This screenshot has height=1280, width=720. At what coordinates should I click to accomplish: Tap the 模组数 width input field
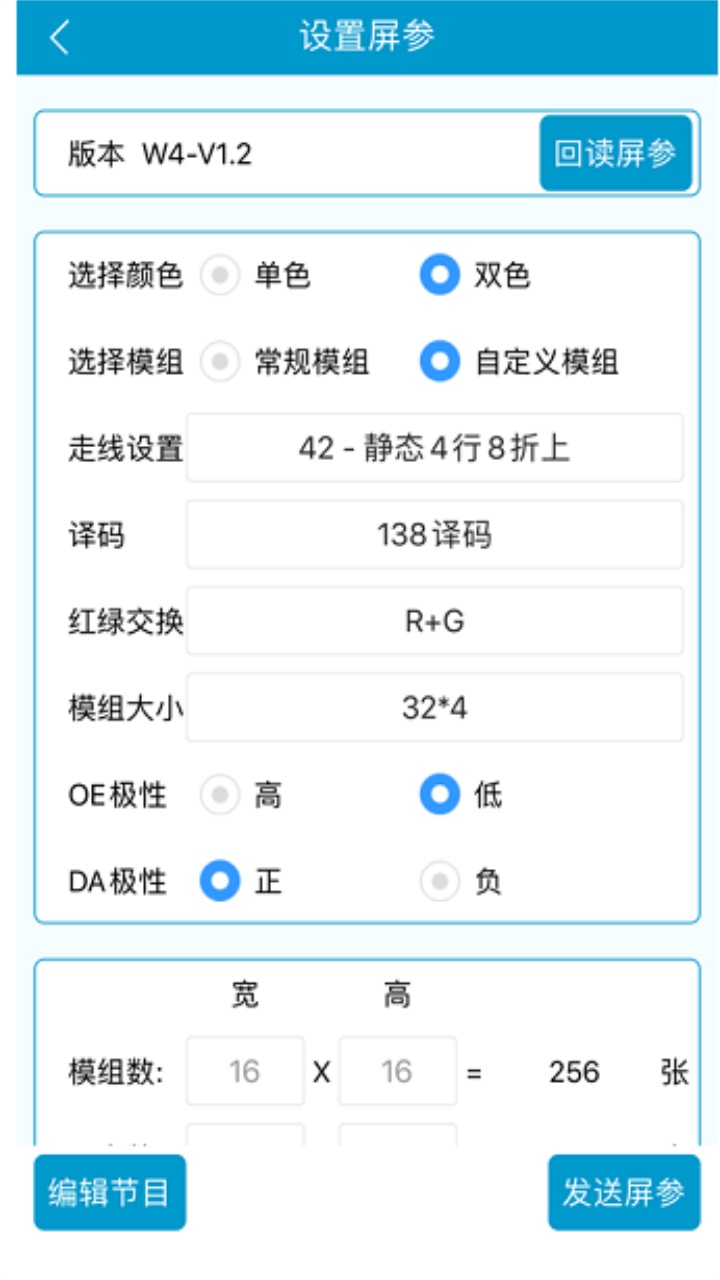tap(245, 1071)
